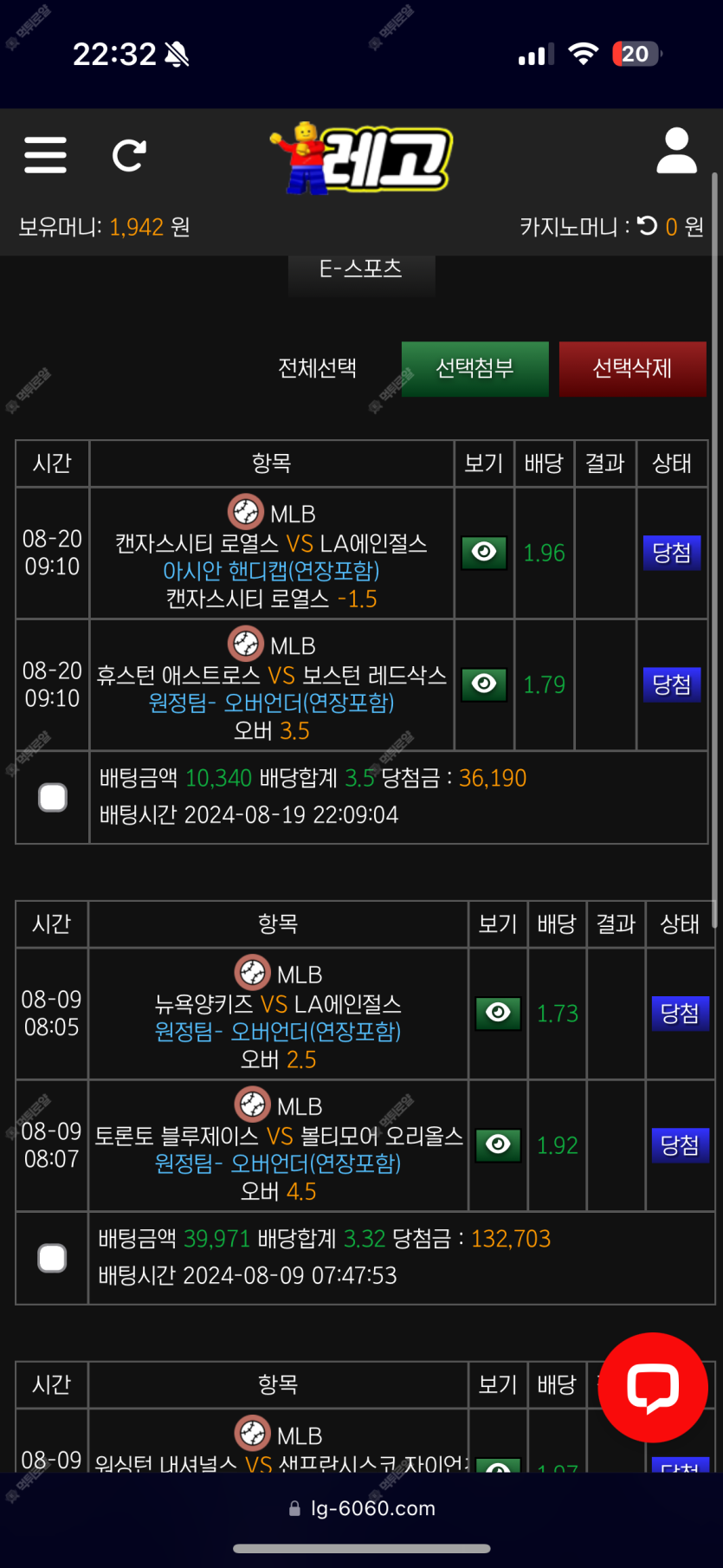Refresh the casino money balance
723x1568 pixels.
tap(647, 226)
